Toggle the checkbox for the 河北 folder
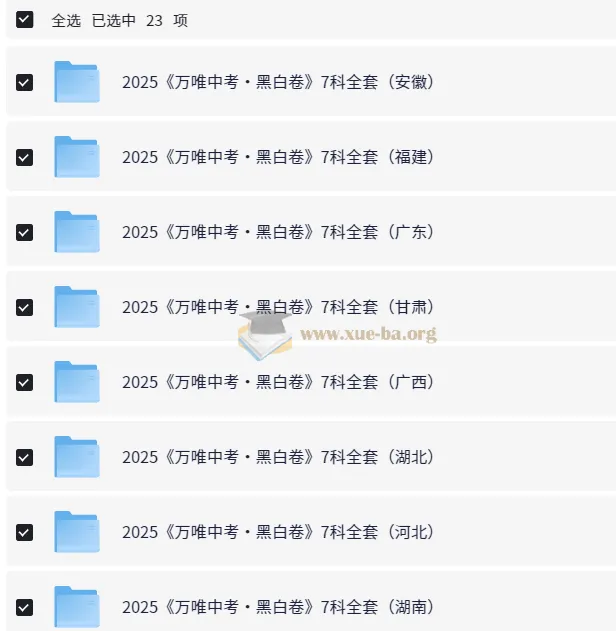Image resolution: width=616 pixels, height=631 pixels. [x=25, y=532]
